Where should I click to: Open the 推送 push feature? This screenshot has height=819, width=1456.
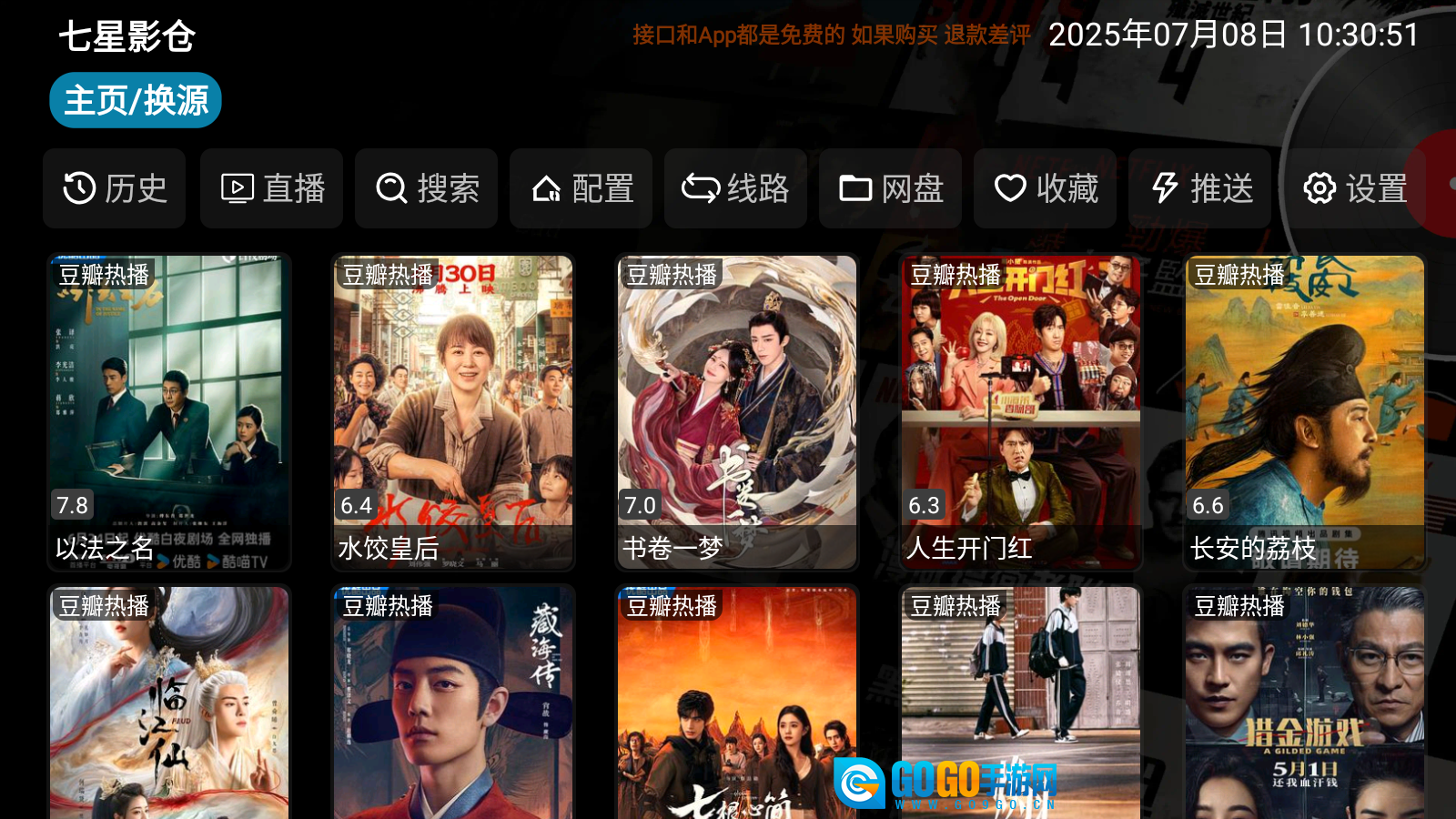coord(1199,188)
